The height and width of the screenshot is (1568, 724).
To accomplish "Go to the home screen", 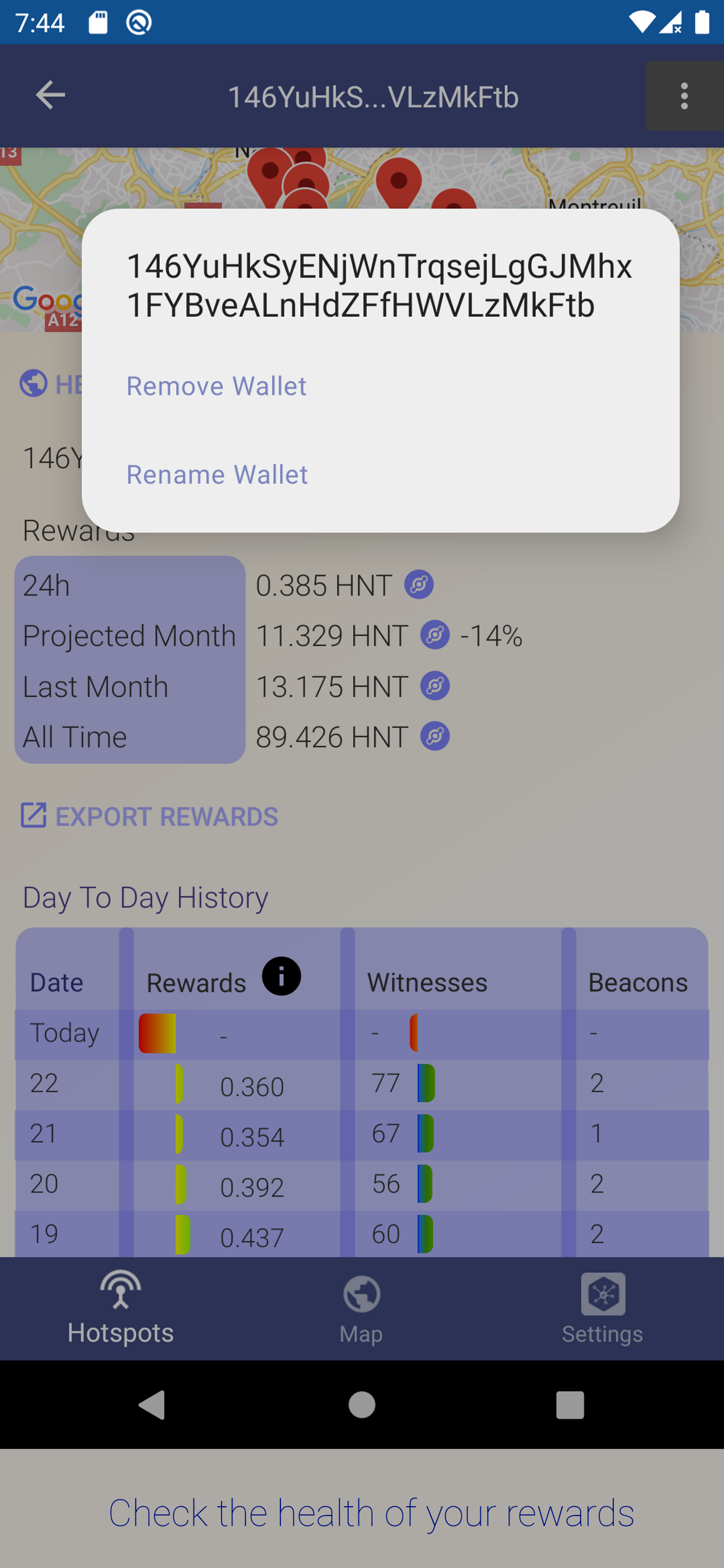I will tap(362, 1405).
